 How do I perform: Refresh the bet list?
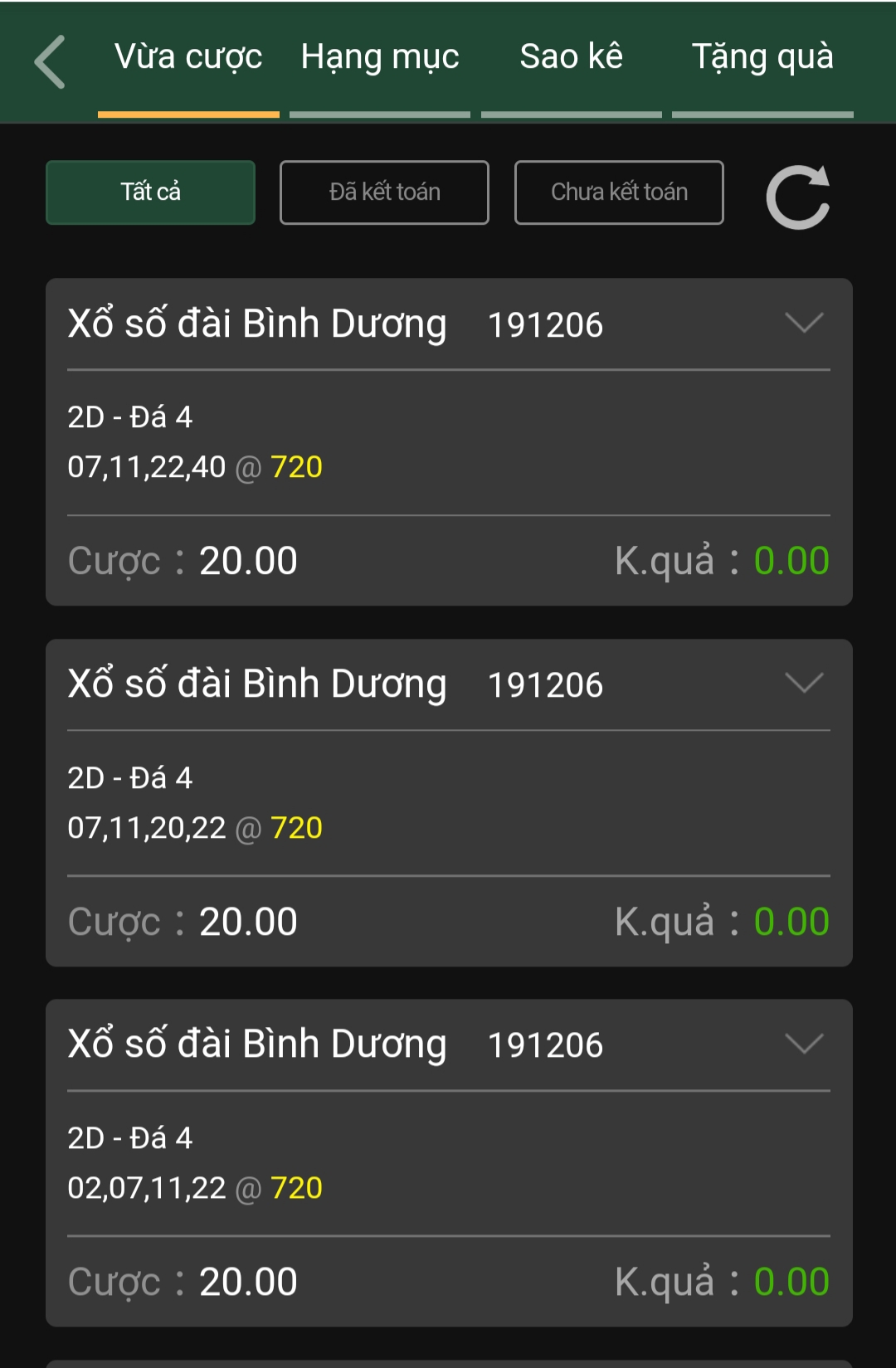(x=798, y=197)
